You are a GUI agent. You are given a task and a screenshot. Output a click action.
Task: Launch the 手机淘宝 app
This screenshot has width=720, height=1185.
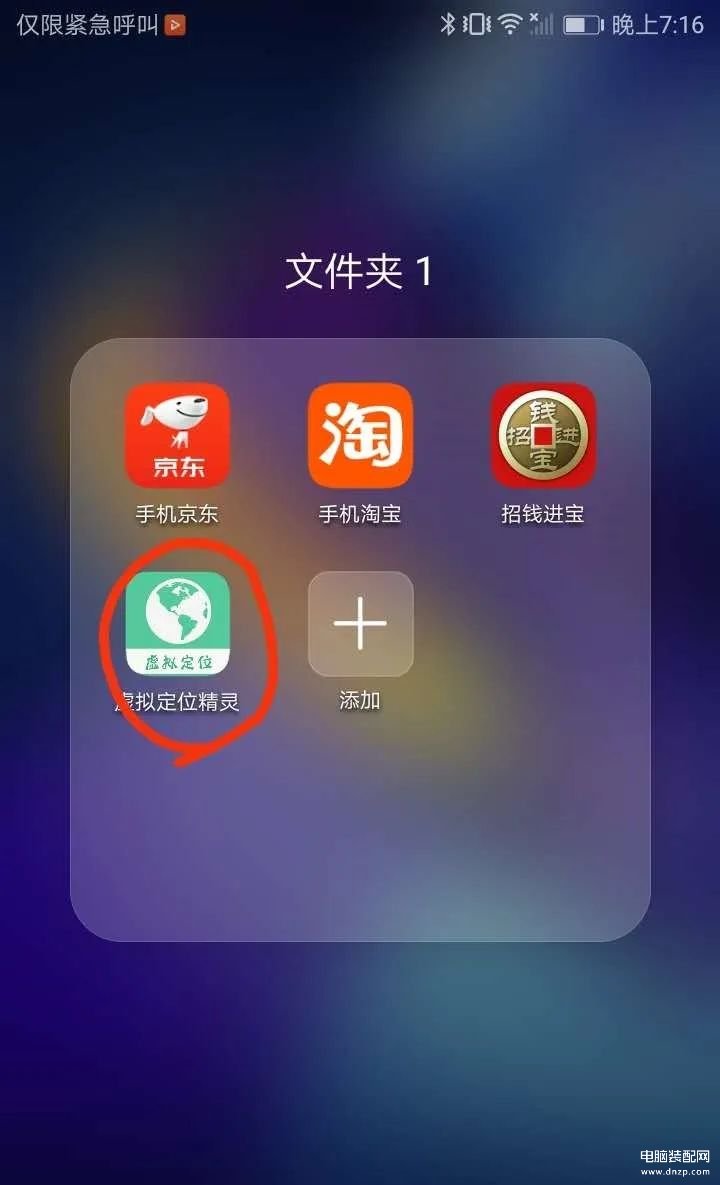point(360,436)
